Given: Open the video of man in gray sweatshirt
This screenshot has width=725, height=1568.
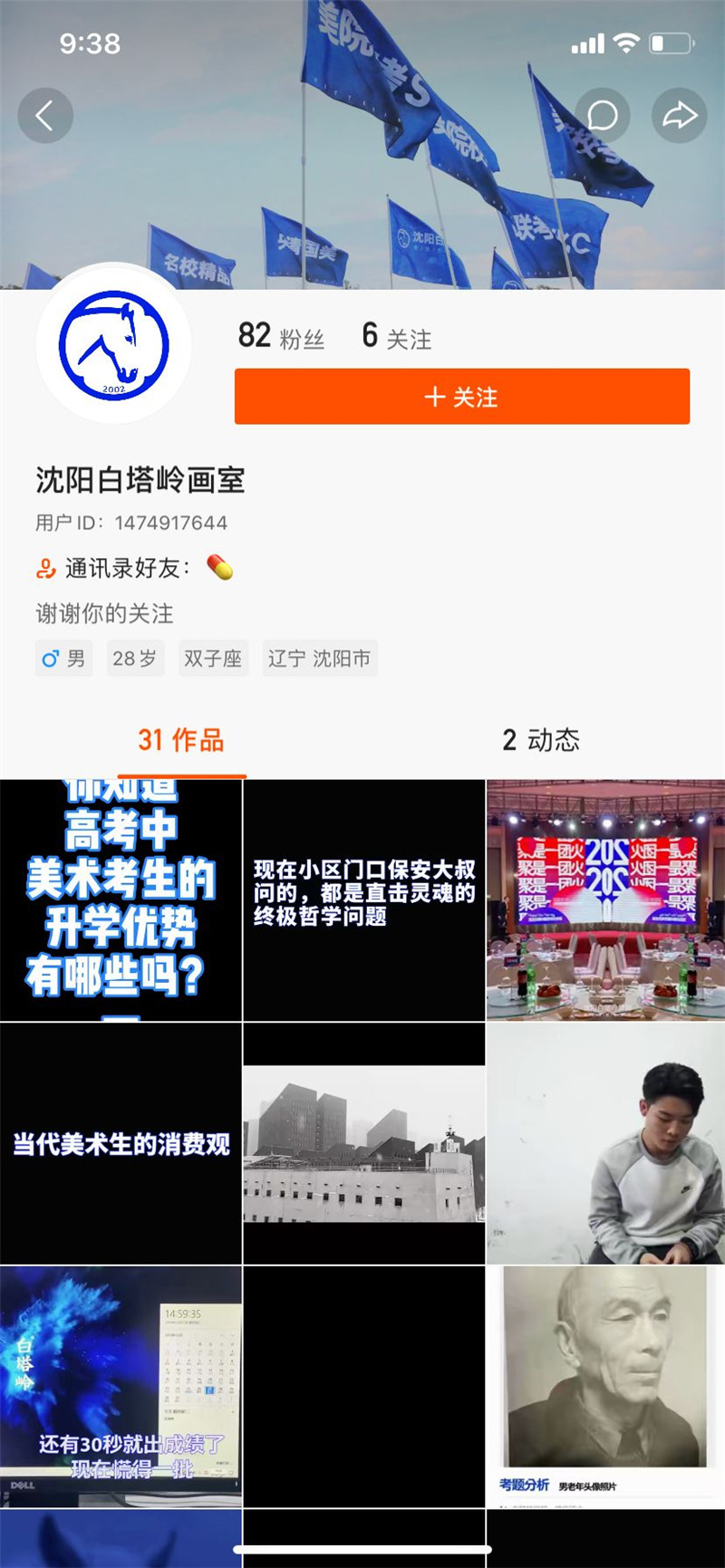Looking at the screenshot, I should pos(605,1144).
